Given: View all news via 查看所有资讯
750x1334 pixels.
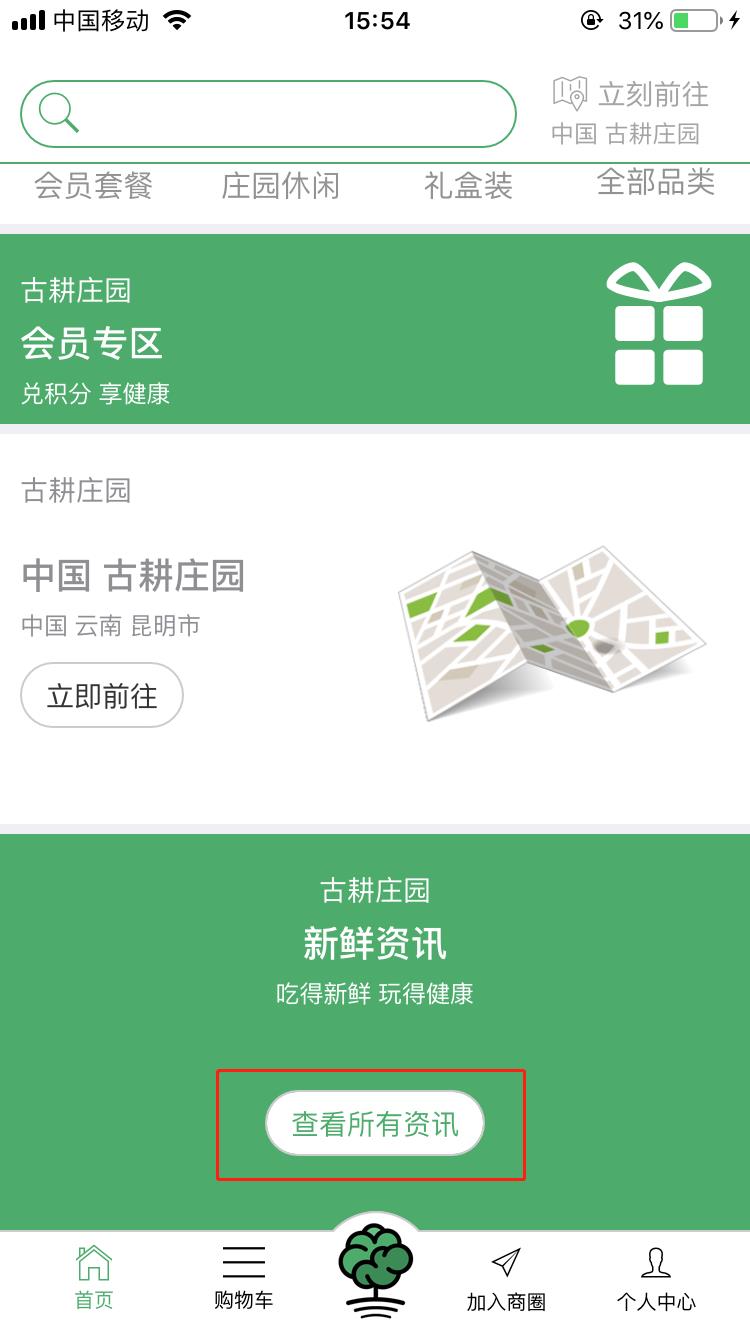Looking at the screenshot, I should (x=375, y=1123).
